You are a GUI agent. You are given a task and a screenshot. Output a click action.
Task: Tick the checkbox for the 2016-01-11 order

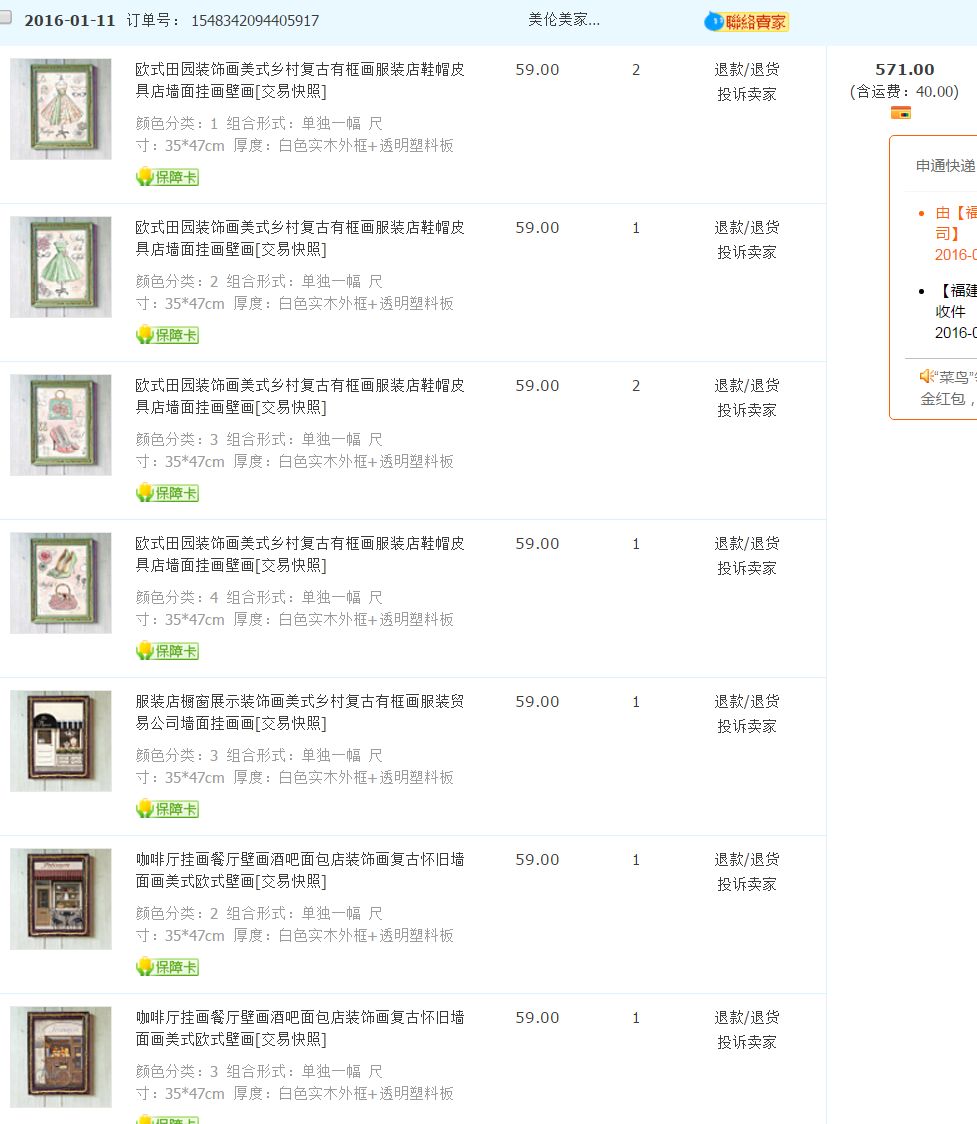[5, 19]
